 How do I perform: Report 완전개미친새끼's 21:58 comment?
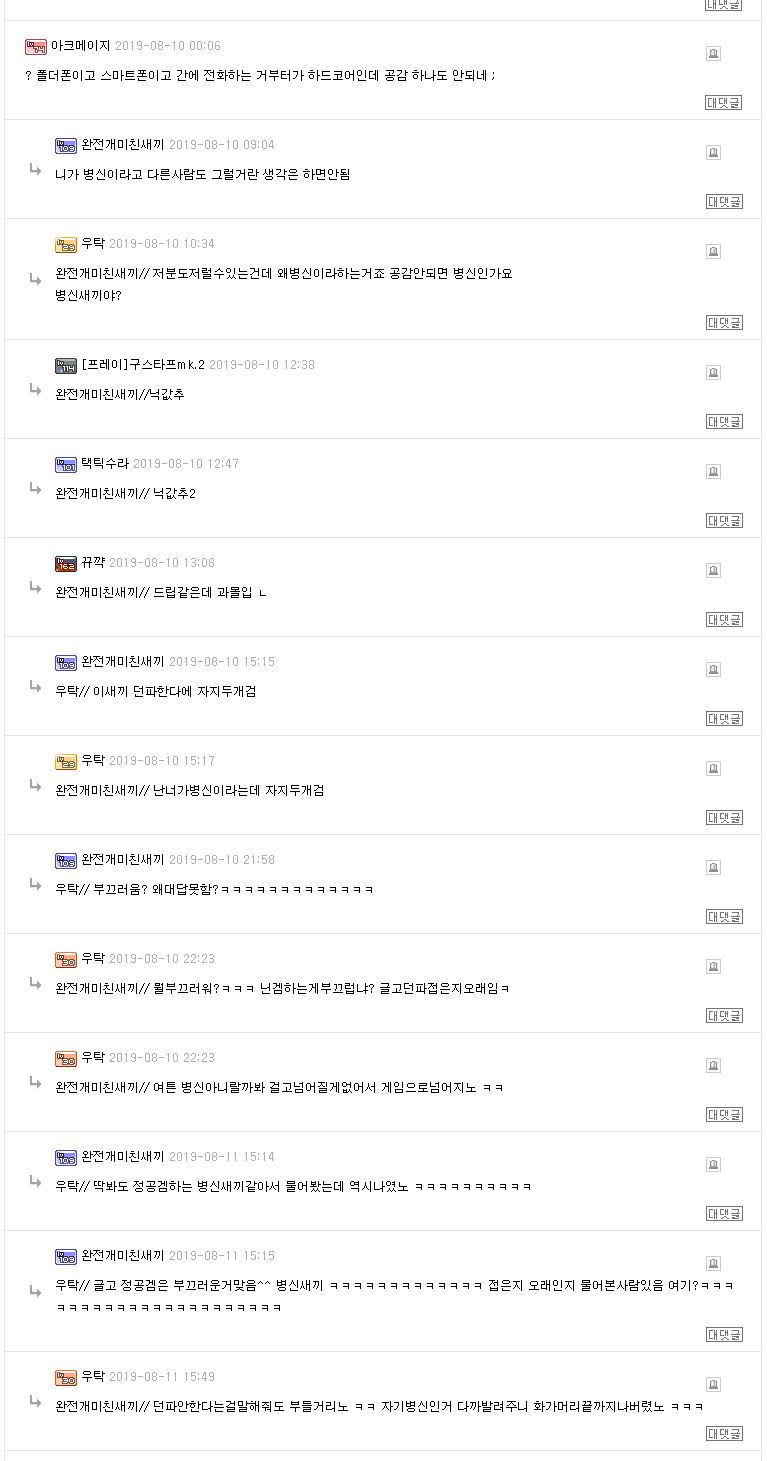tap(713, 868)
